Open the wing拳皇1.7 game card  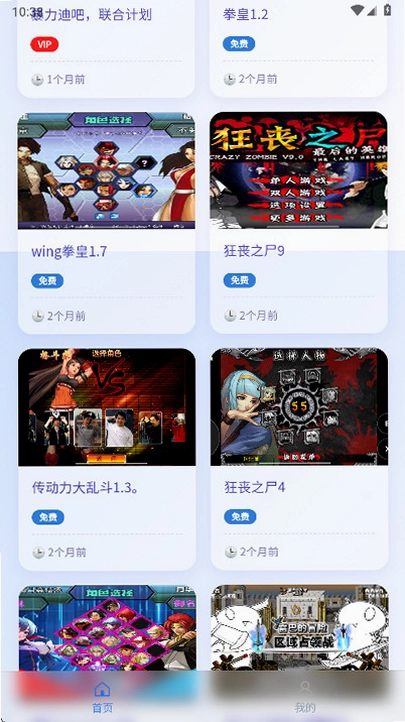106,223
